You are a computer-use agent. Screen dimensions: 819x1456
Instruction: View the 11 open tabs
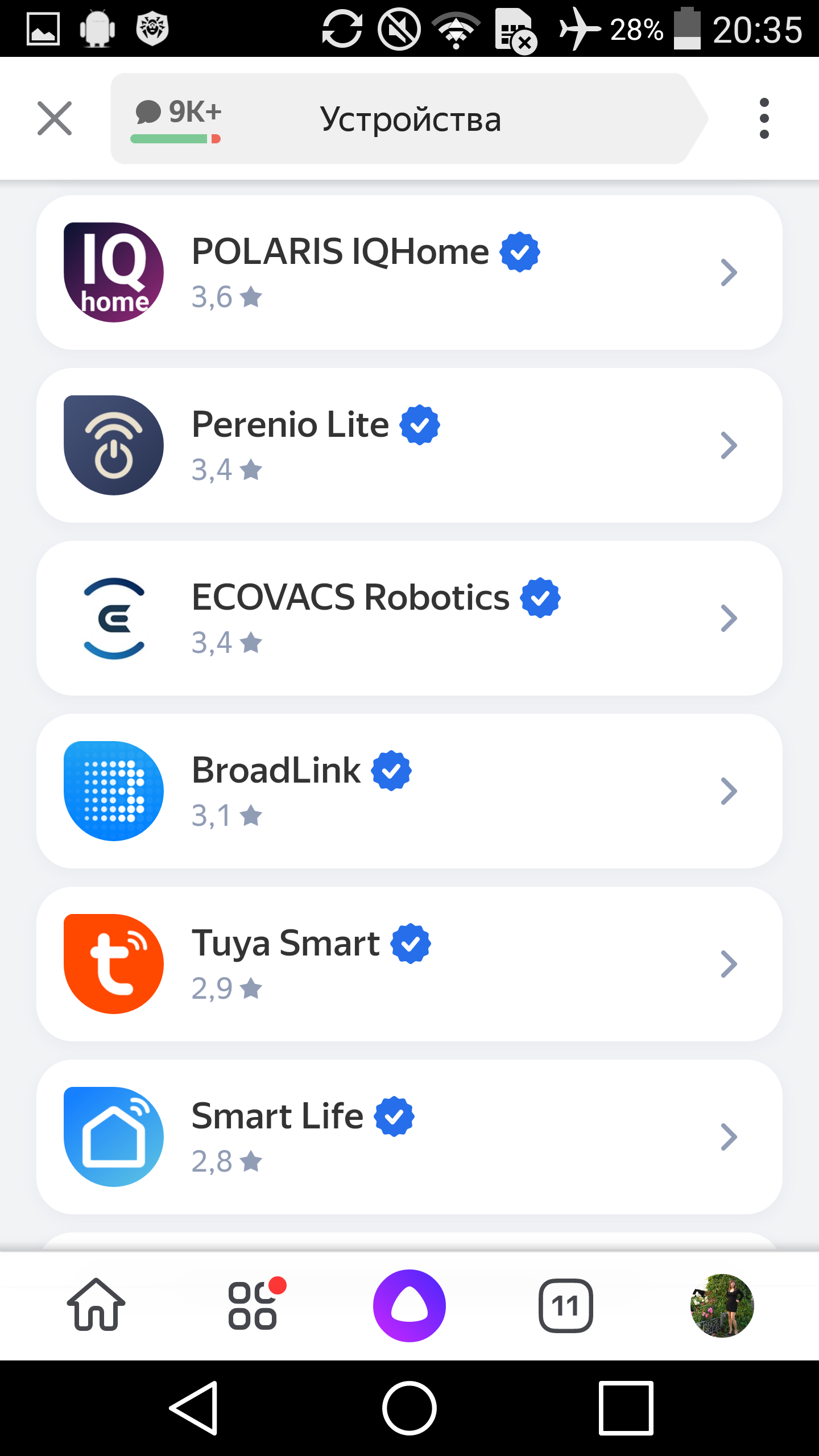565,1305
